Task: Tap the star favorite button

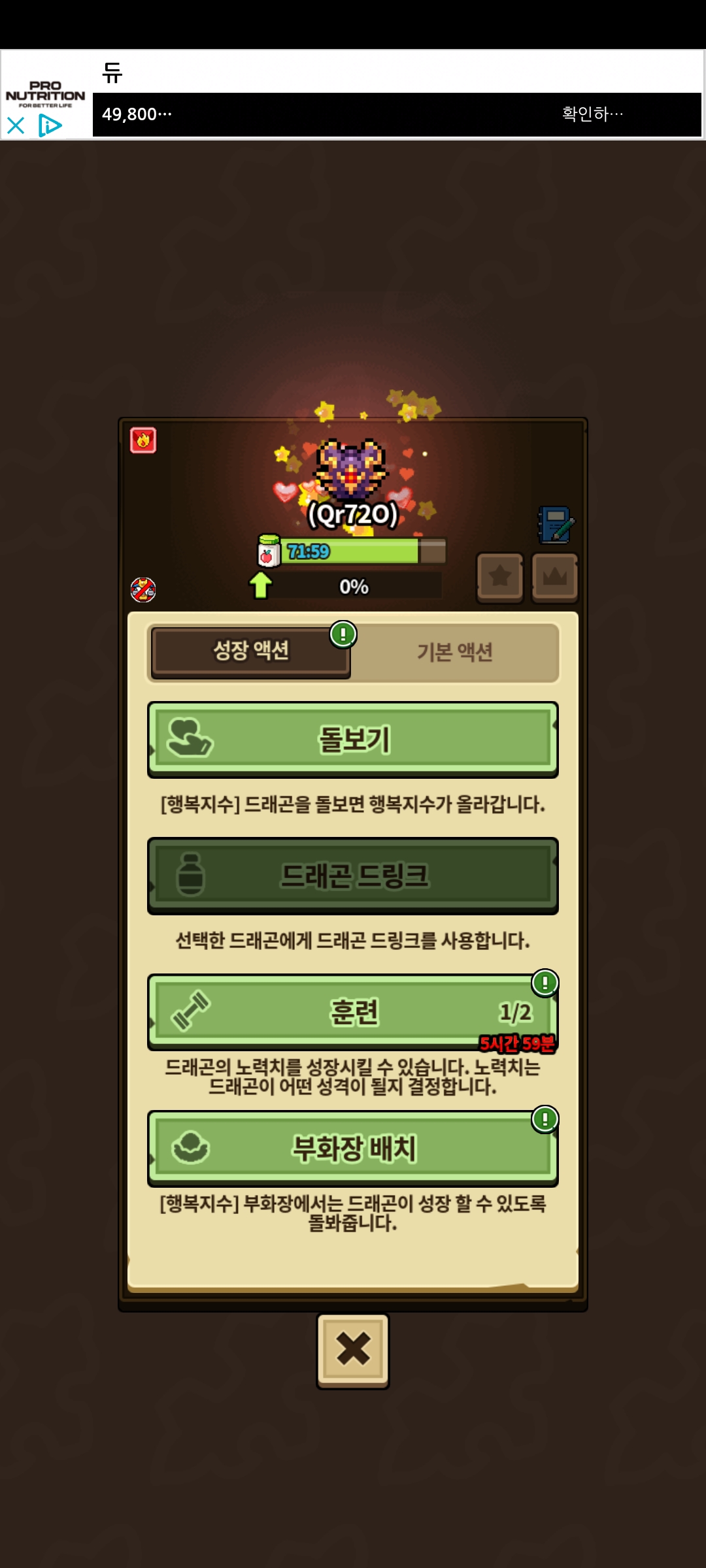Action: pyautogui.click(x=500, y=577)
